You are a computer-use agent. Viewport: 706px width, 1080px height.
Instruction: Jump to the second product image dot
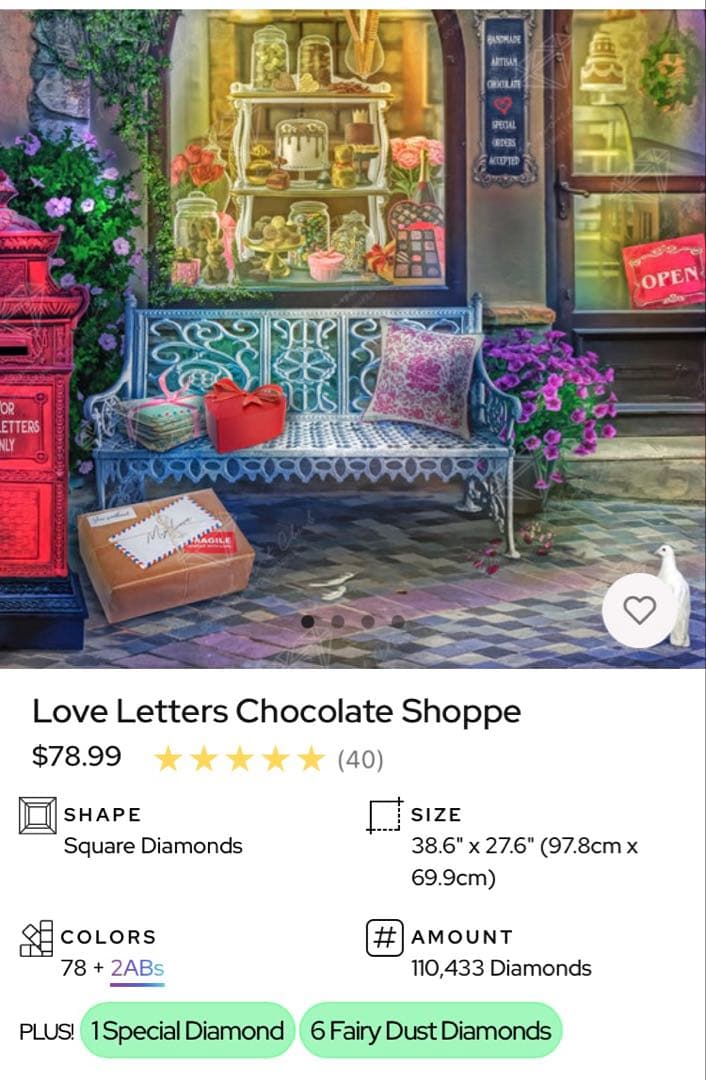[338, 621]
